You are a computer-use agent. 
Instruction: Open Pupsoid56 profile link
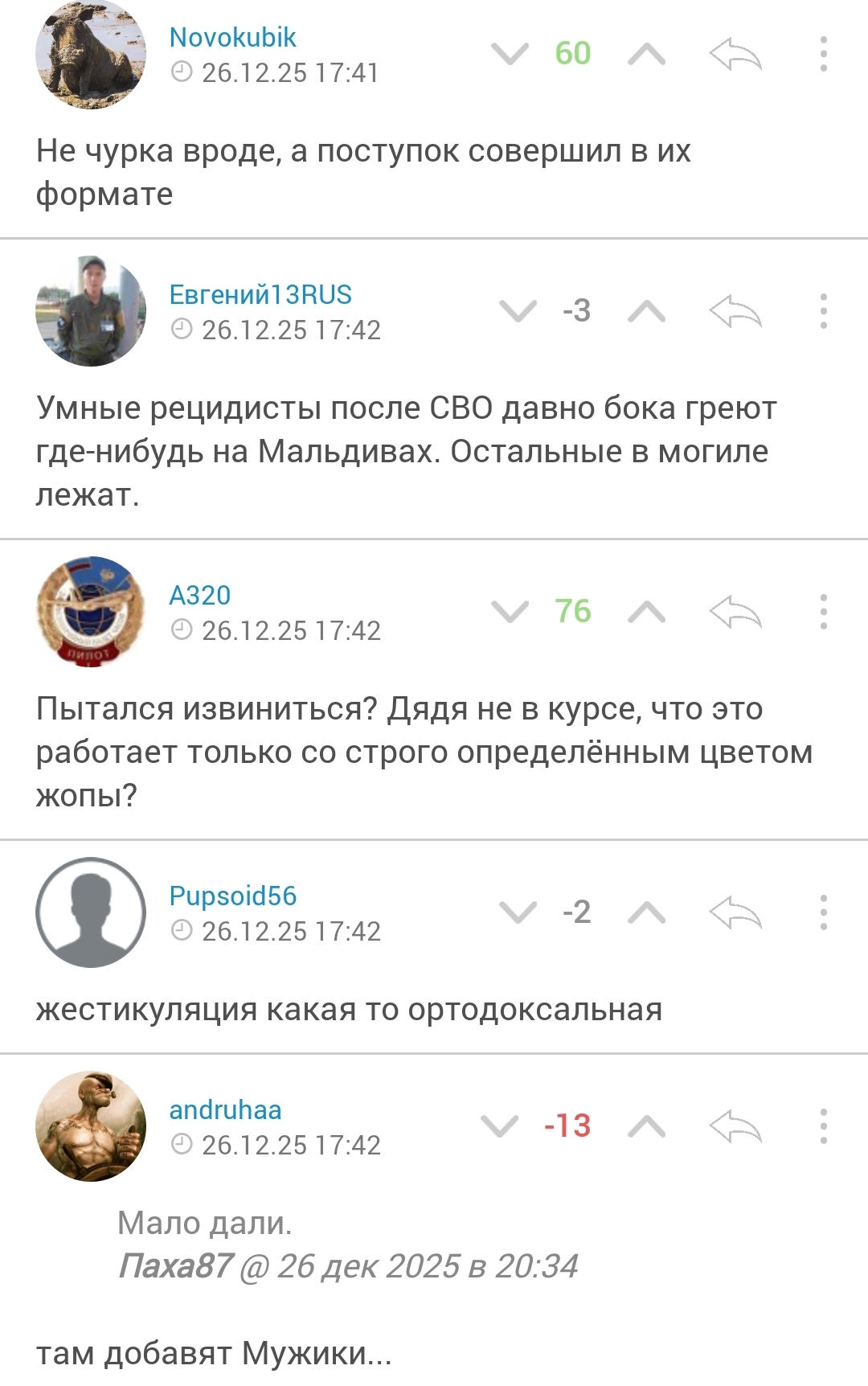coord(232,896)
